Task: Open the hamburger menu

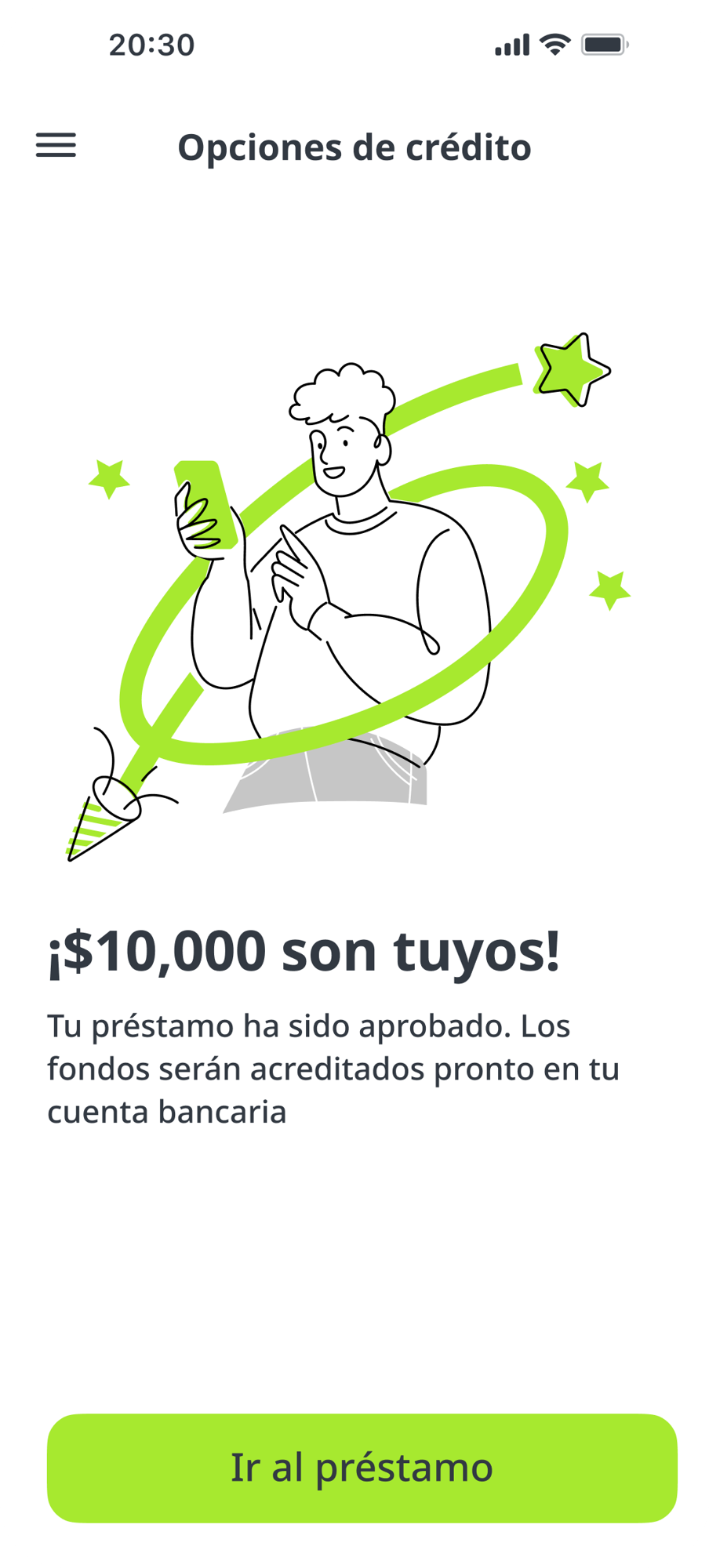Action: 56,146
